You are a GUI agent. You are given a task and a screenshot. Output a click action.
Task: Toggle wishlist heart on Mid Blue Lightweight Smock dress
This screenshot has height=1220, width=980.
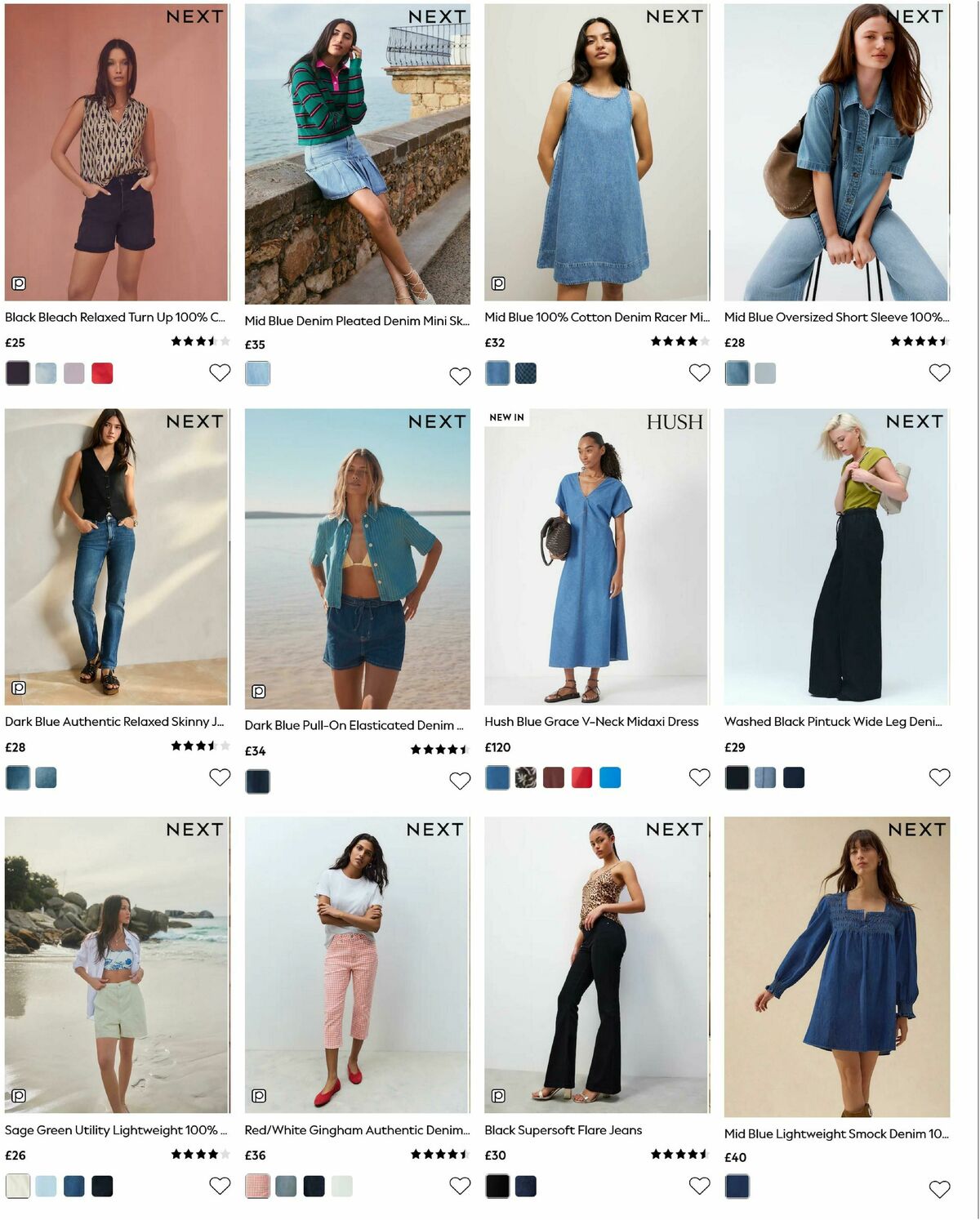tap(938, 1187)
